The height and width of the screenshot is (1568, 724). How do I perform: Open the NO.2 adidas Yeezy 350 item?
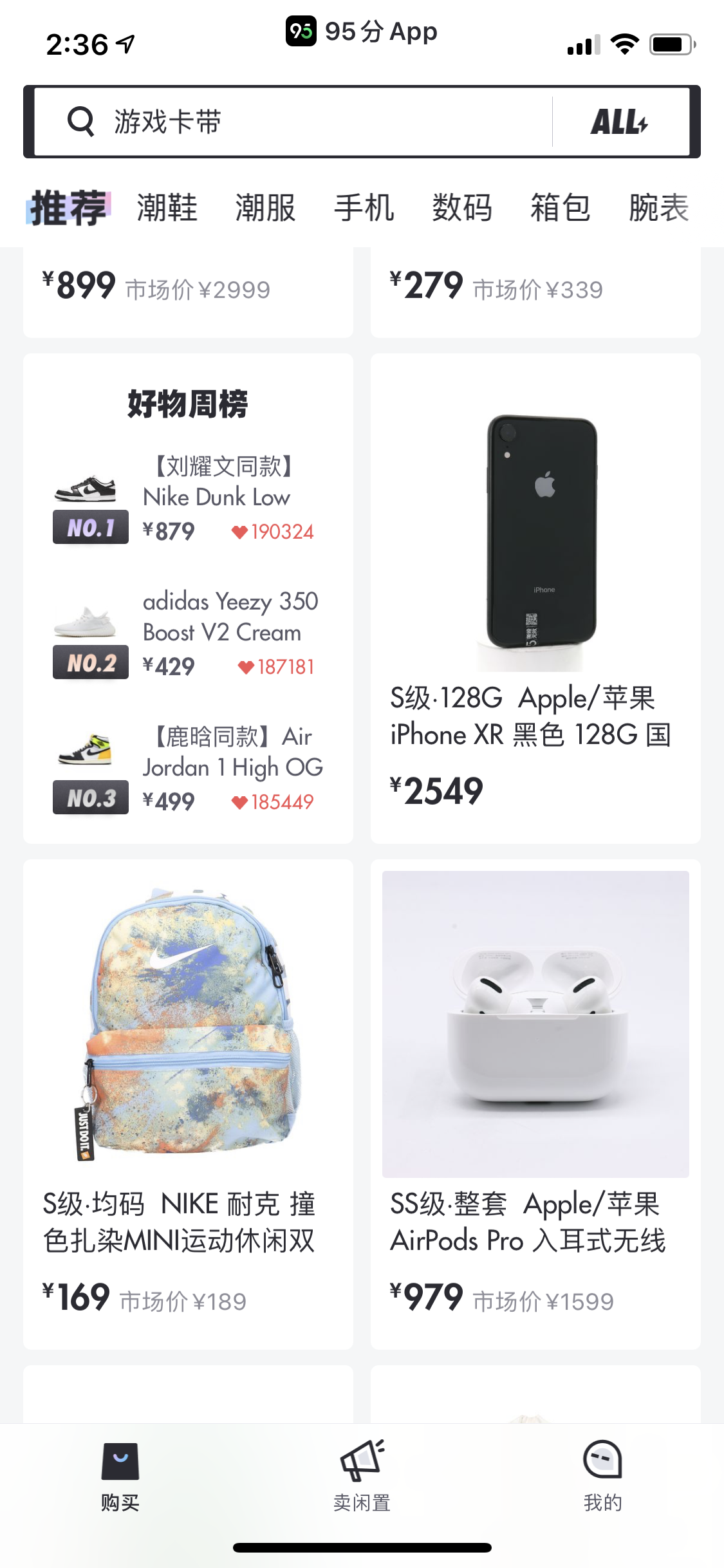[187, 634]
